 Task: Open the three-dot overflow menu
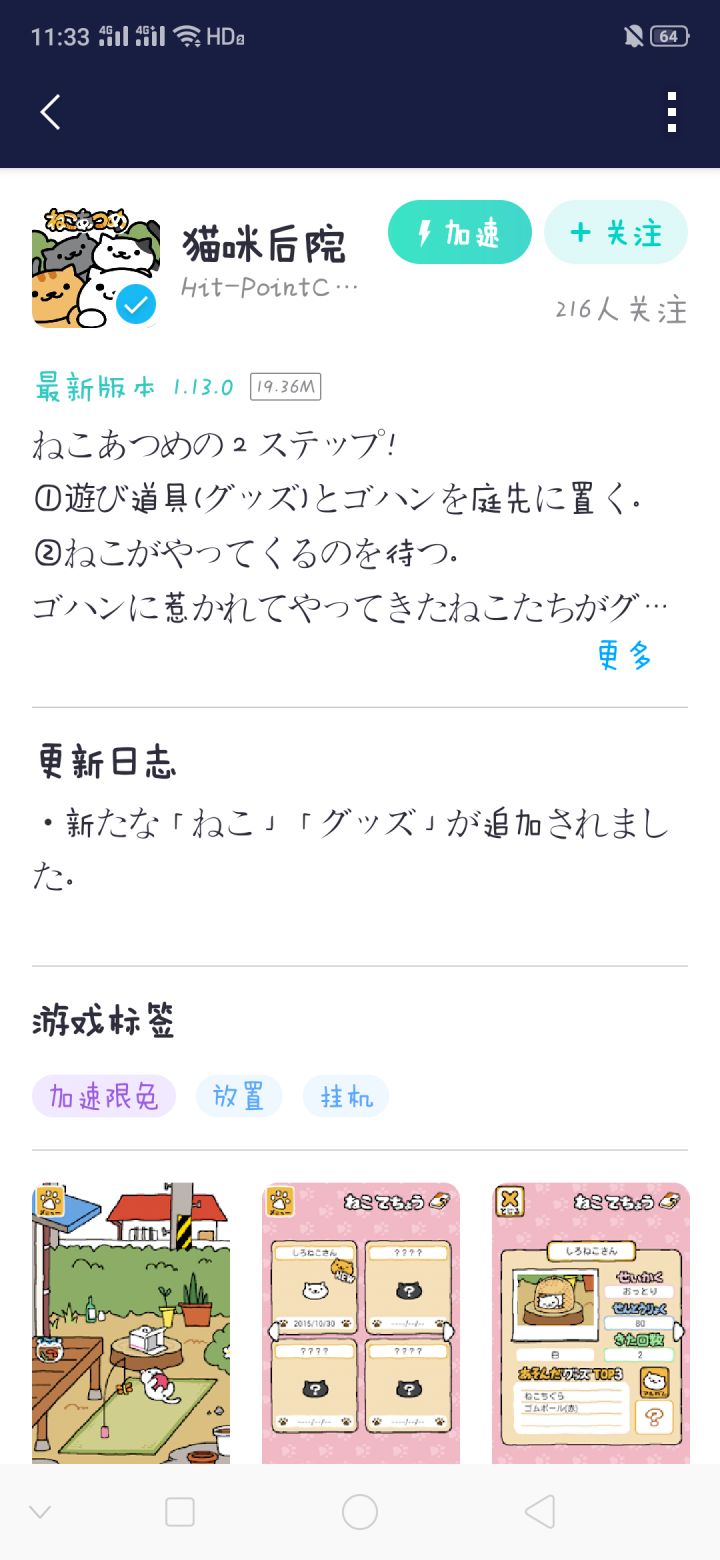(672, 112)
